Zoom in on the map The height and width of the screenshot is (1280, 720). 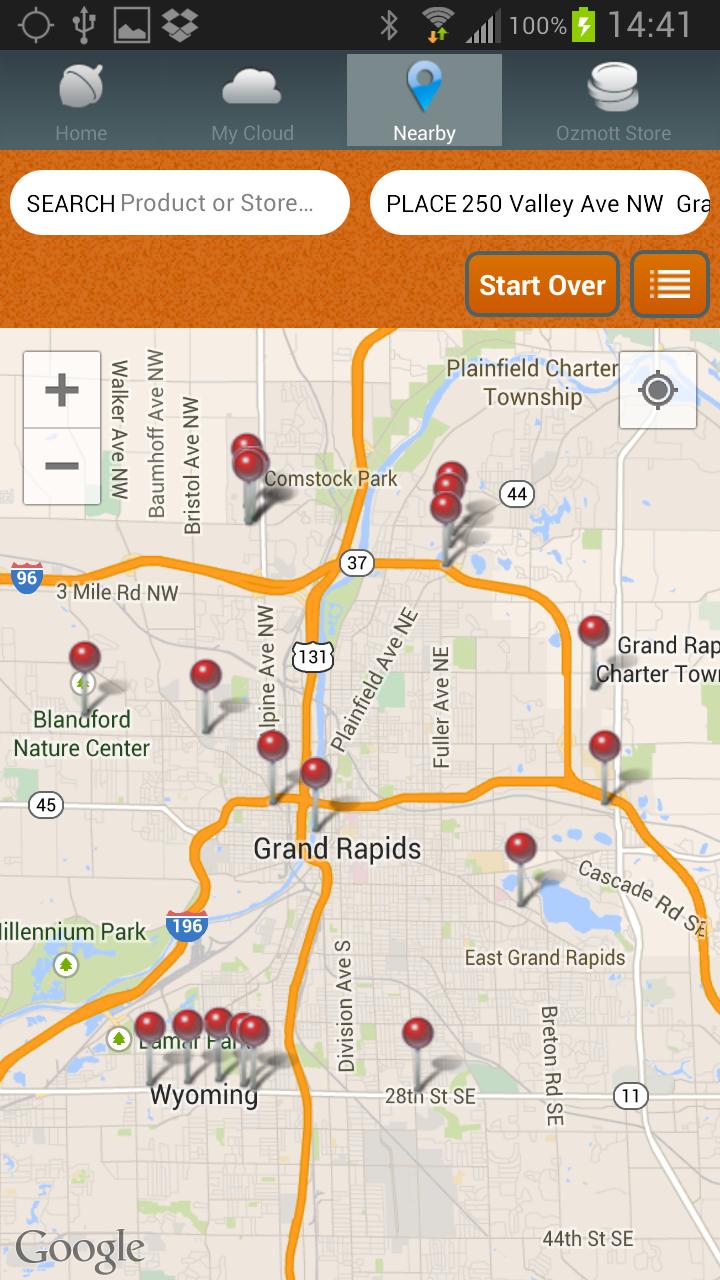click(x=62, y=390)
